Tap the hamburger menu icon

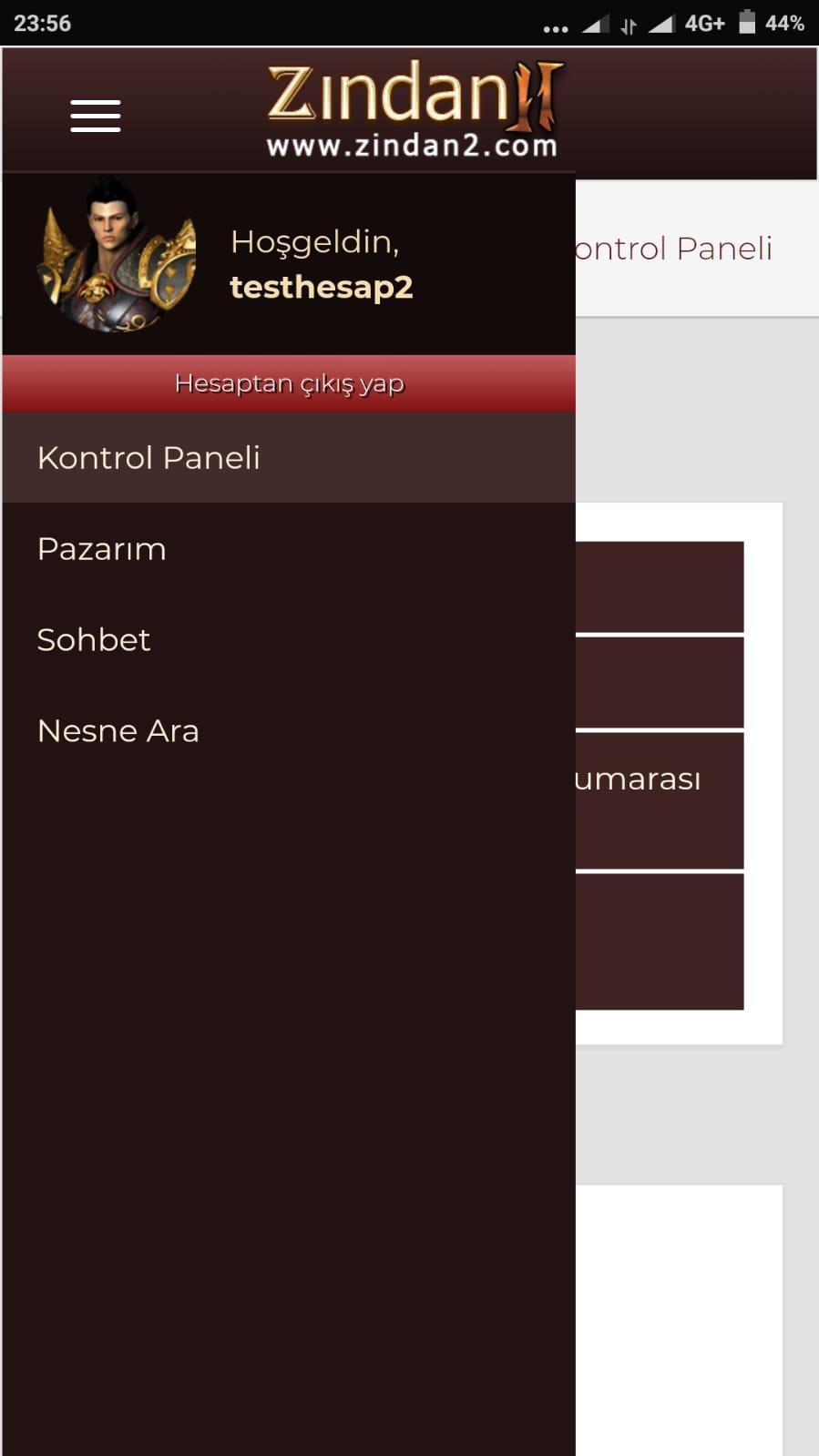coord(96,116)
